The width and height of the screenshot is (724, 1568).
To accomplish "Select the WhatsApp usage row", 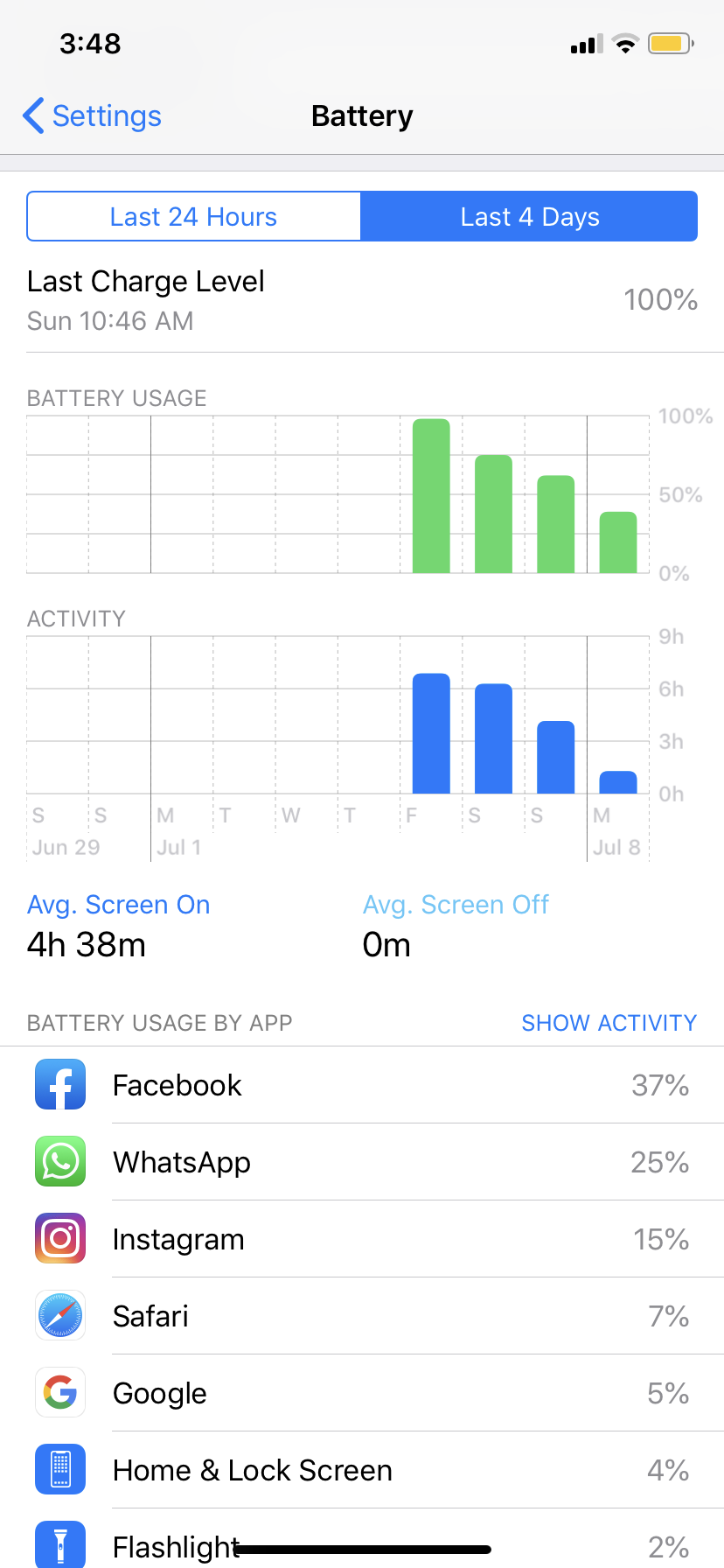I will click(362, 1162).
